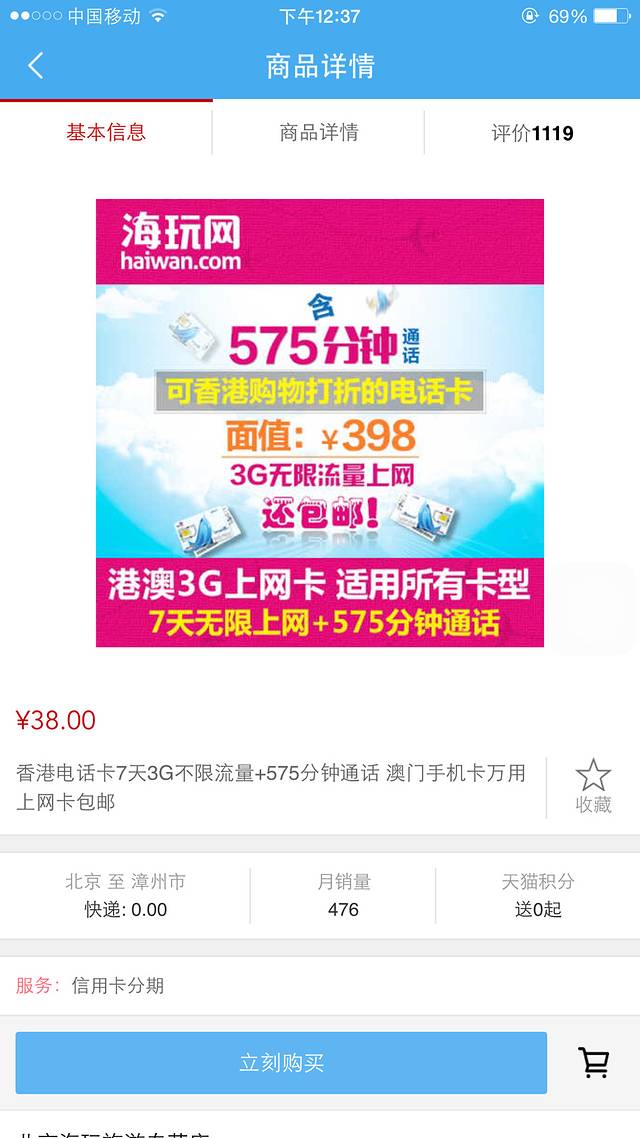Viewport: 640px width, 1138px height.
Task: Tap the 立刻购买 buy now button
Action: [281, 1062]
